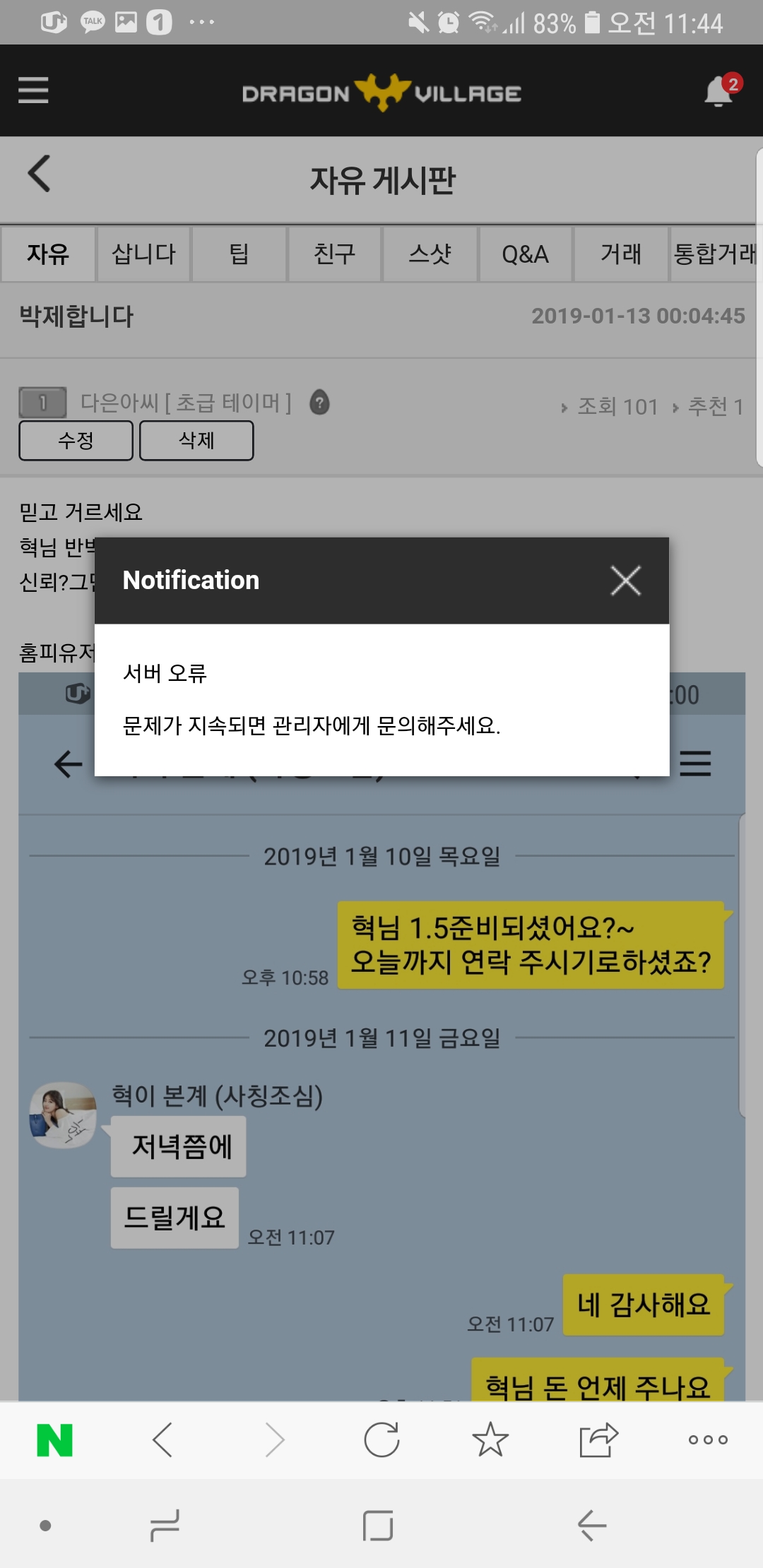Open the browser's three-dot more menu
Viewport: 763px width, 1568px height.
point(708,1439)
